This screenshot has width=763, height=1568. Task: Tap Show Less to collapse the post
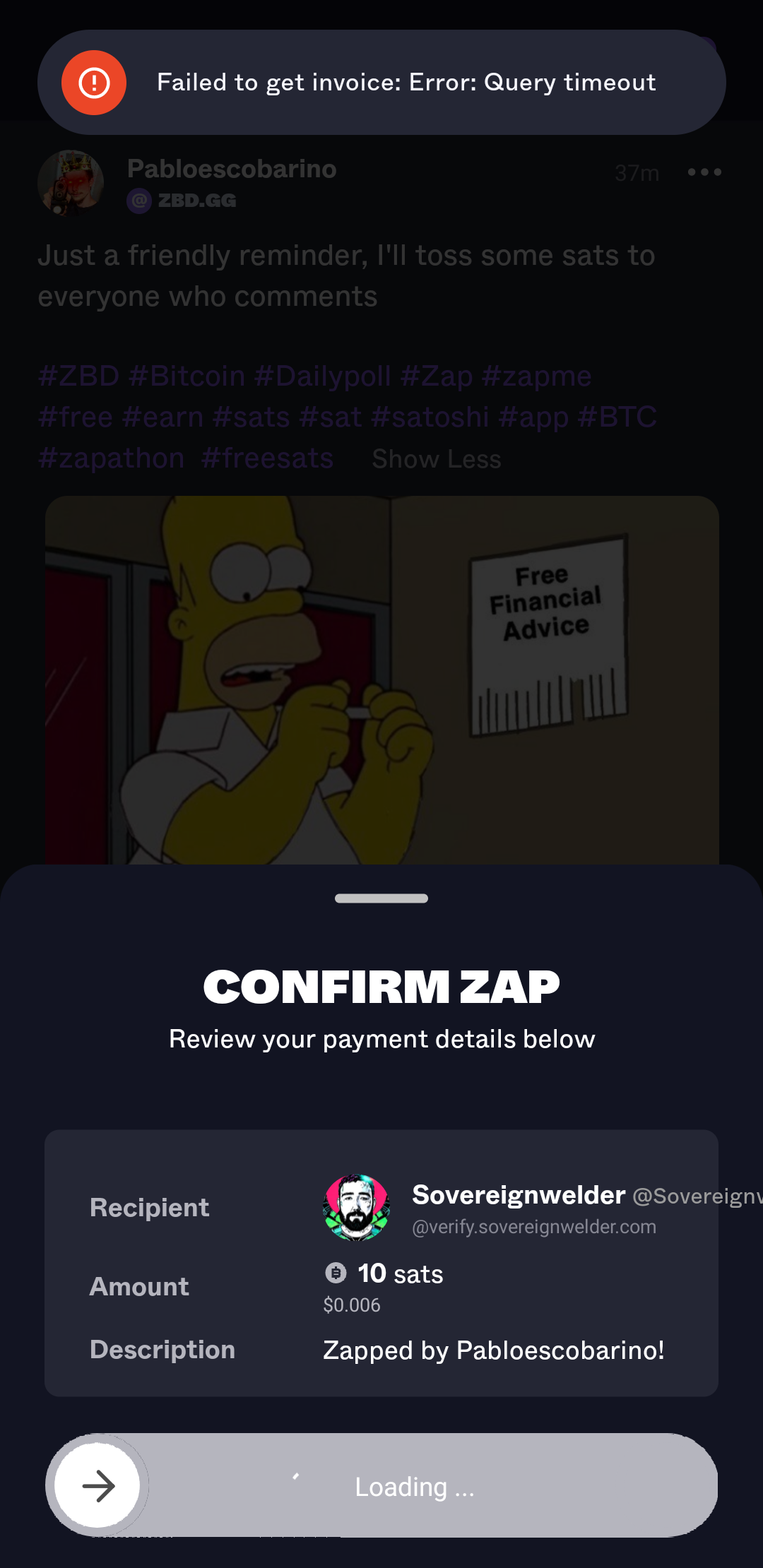pos(436,459)
